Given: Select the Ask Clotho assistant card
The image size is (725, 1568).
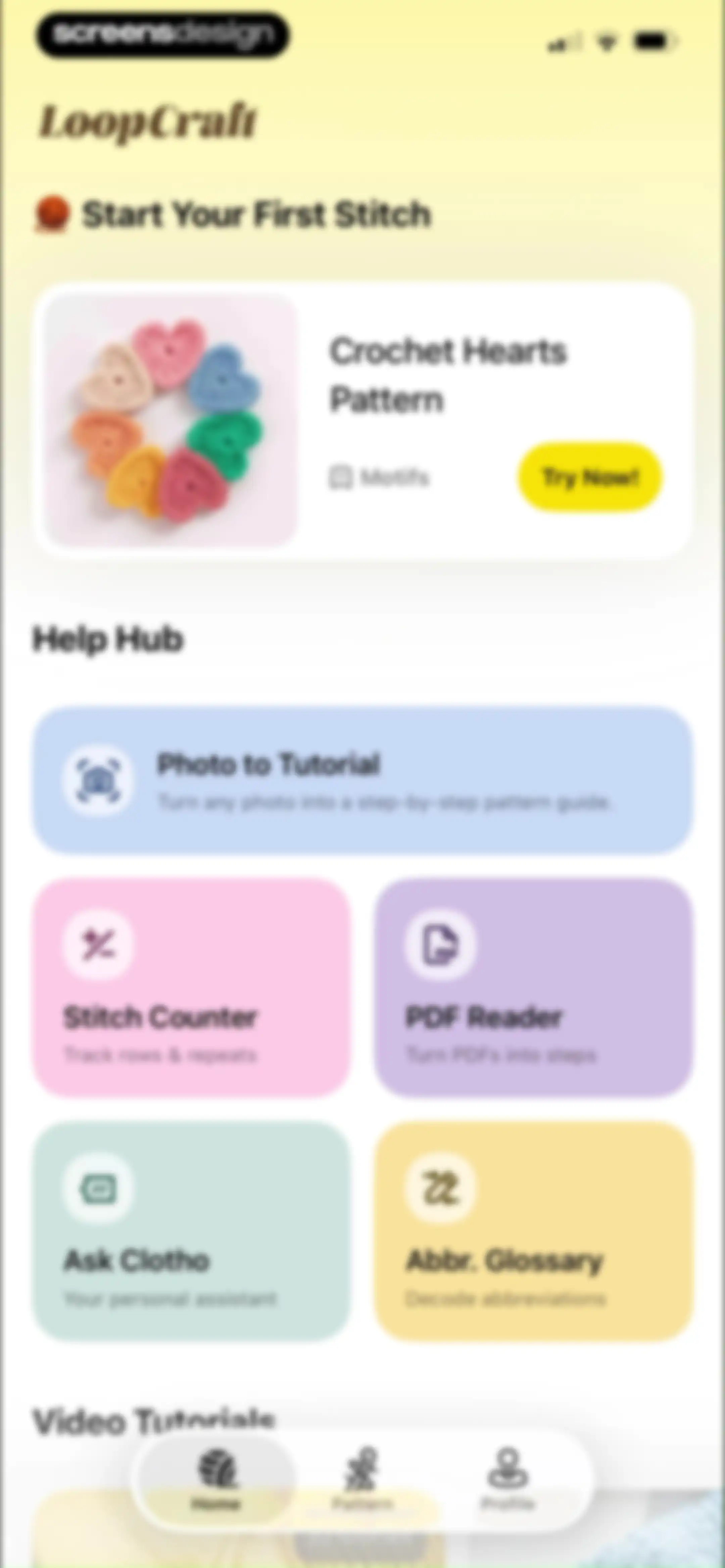Looking at the screenshot, I should tap(191, 1231).
